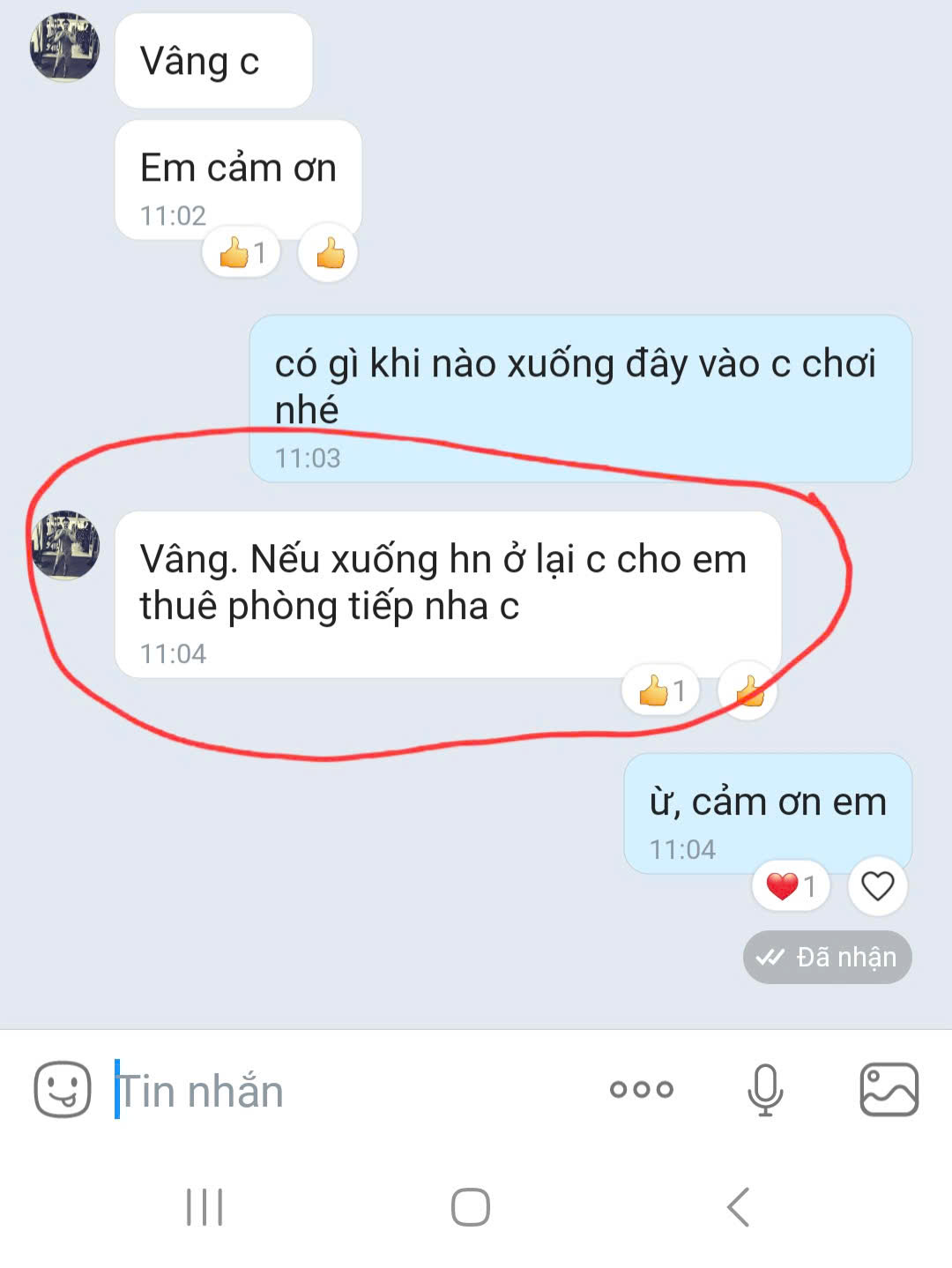This screenshot has height=1268, width=952.
Task: Open recent apps from navigation bar
Action: coord(205,1207)
